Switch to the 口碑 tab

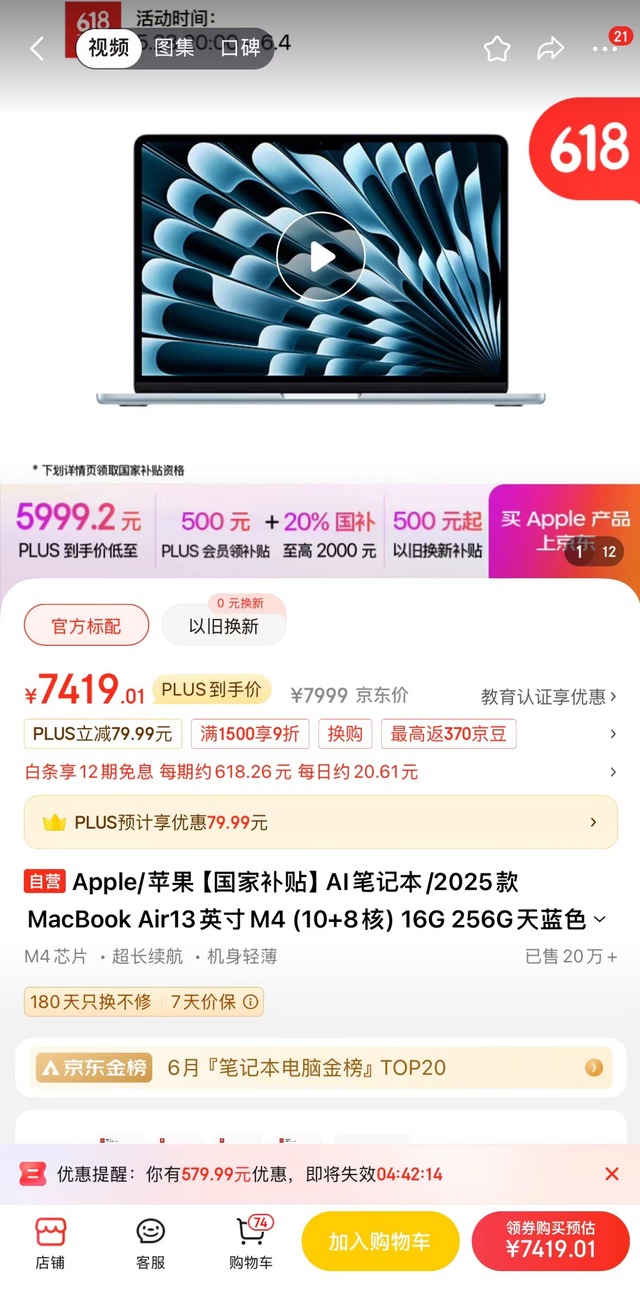tap(240, 47)
